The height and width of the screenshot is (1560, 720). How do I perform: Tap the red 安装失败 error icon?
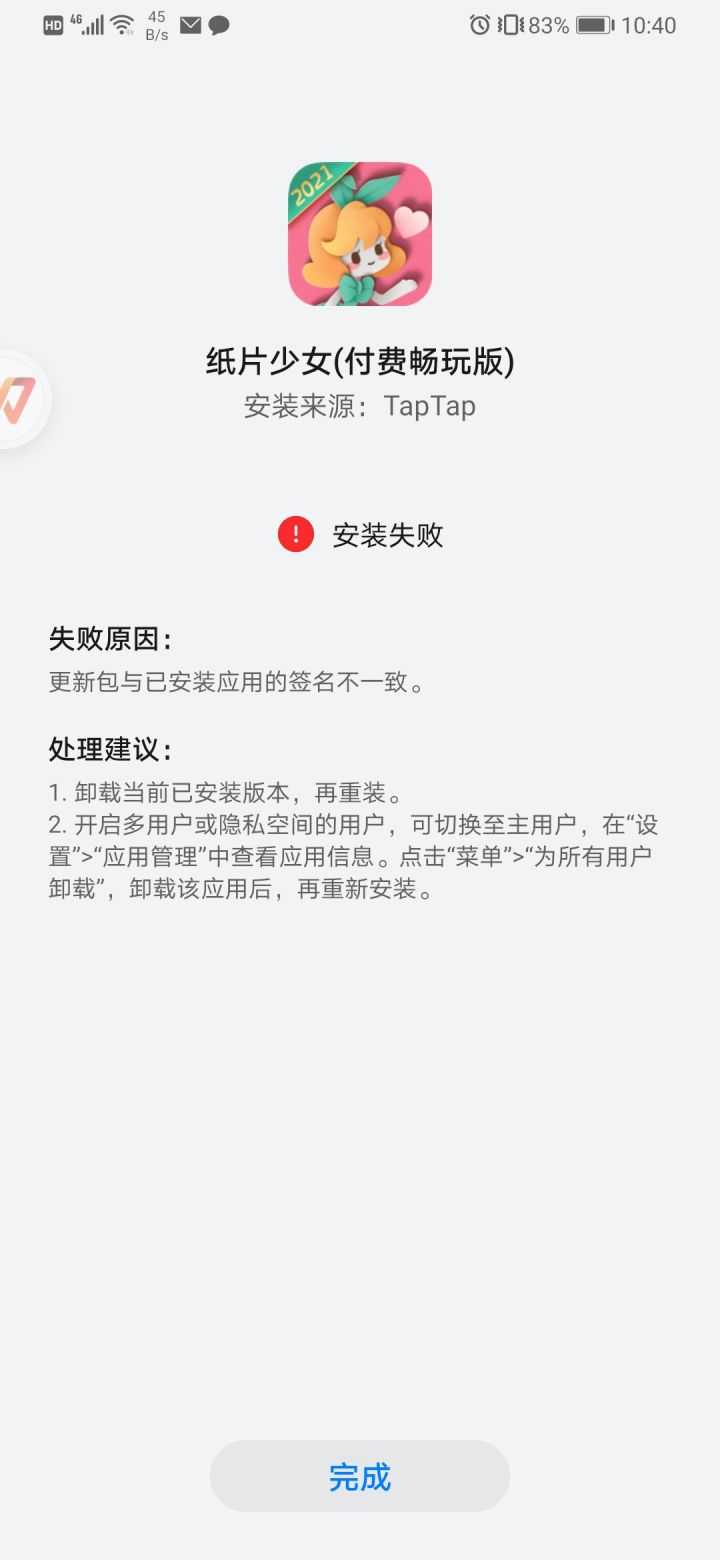click(294, 535)
